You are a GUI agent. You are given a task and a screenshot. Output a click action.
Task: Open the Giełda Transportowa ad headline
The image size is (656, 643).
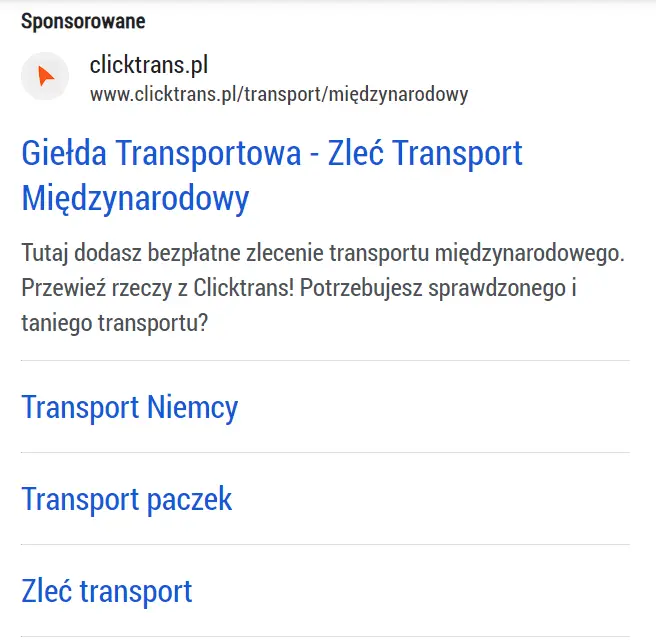click(x=271, y=175)
